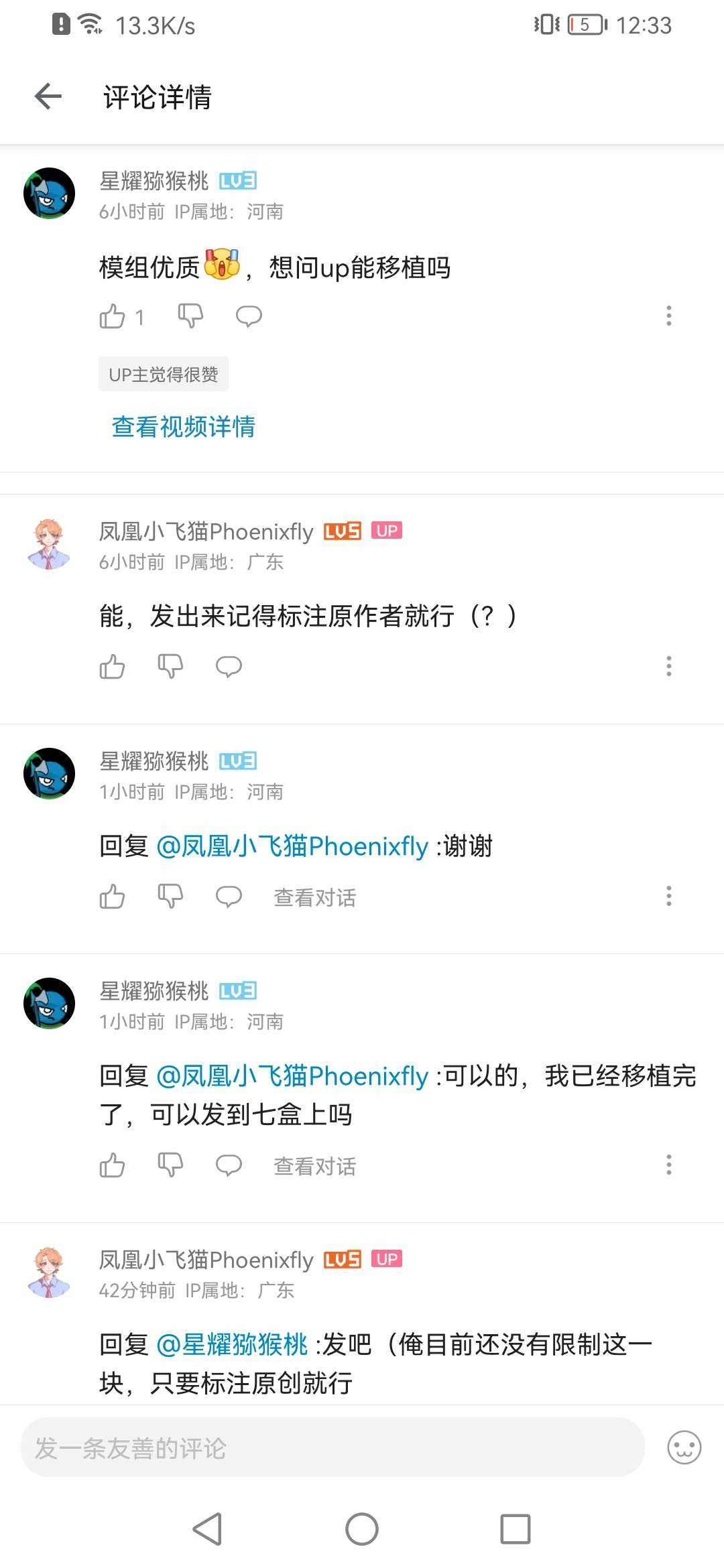Like the reply 能，发出来记得标注原作者就行

coord(113,667)
